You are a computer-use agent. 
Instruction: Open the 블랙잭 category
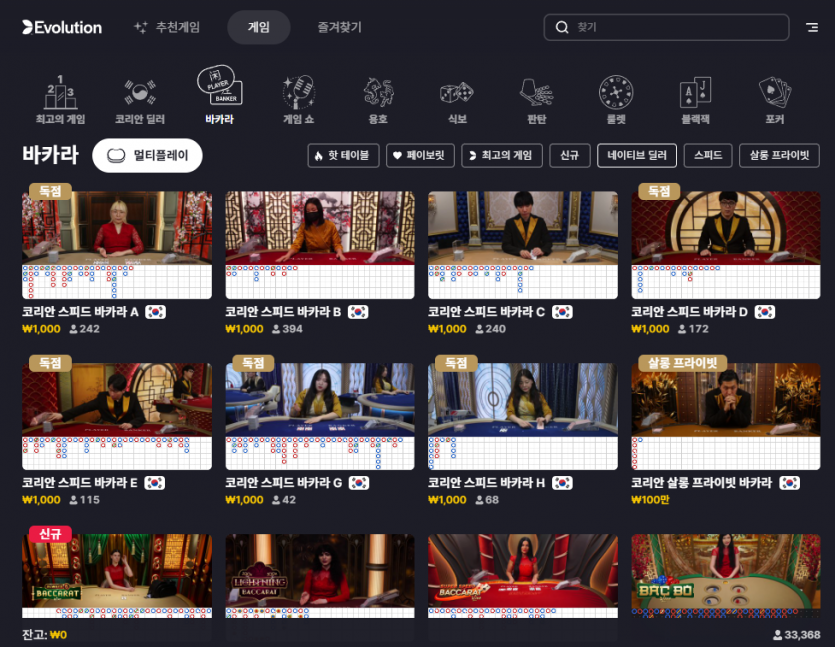[x=695, y=101]
